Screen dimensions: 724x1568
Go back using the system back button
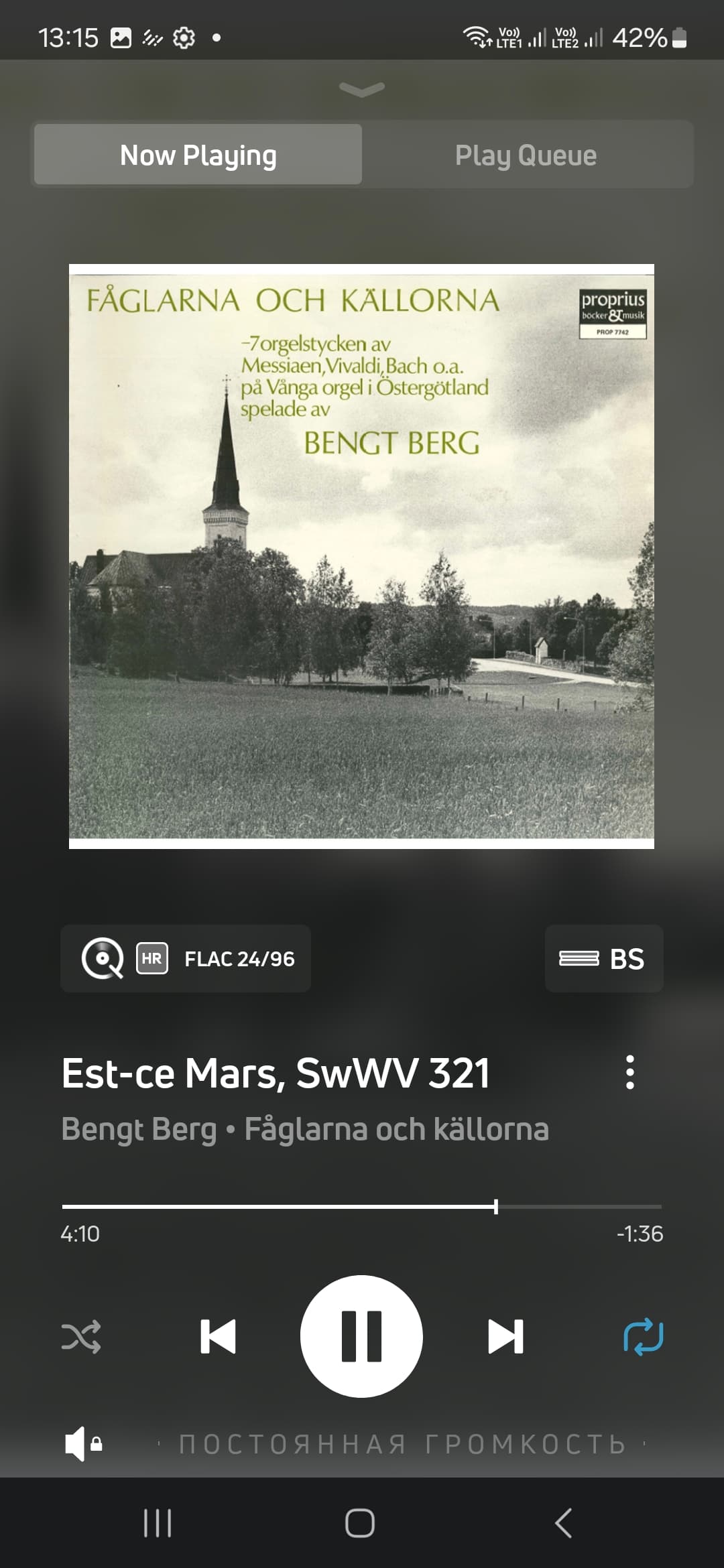click(x=564, y=1523)
